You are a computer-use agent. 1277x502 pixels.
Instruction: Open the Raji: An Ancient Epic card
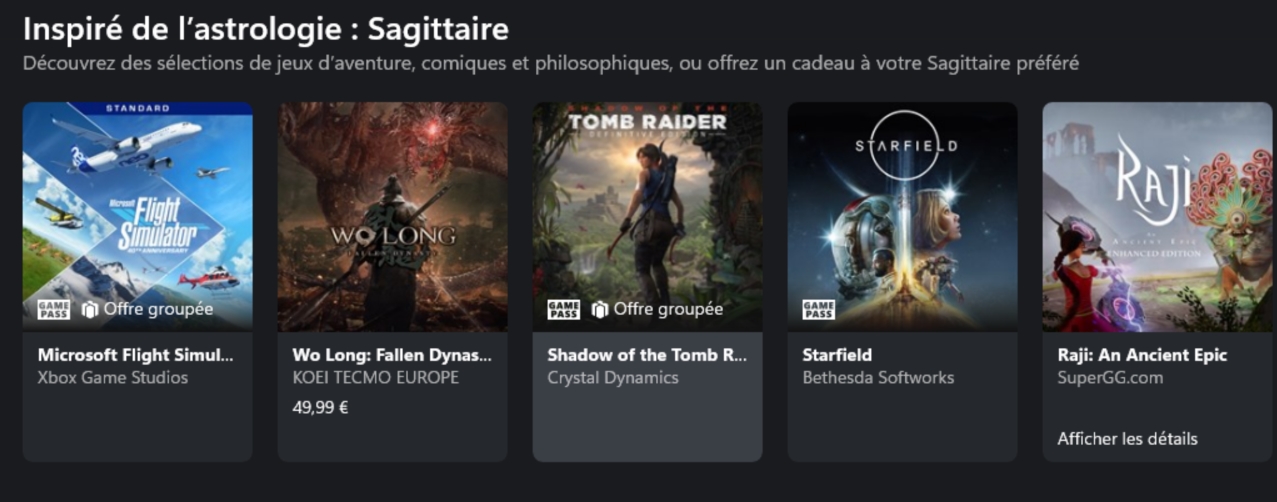click(1157, 217)
